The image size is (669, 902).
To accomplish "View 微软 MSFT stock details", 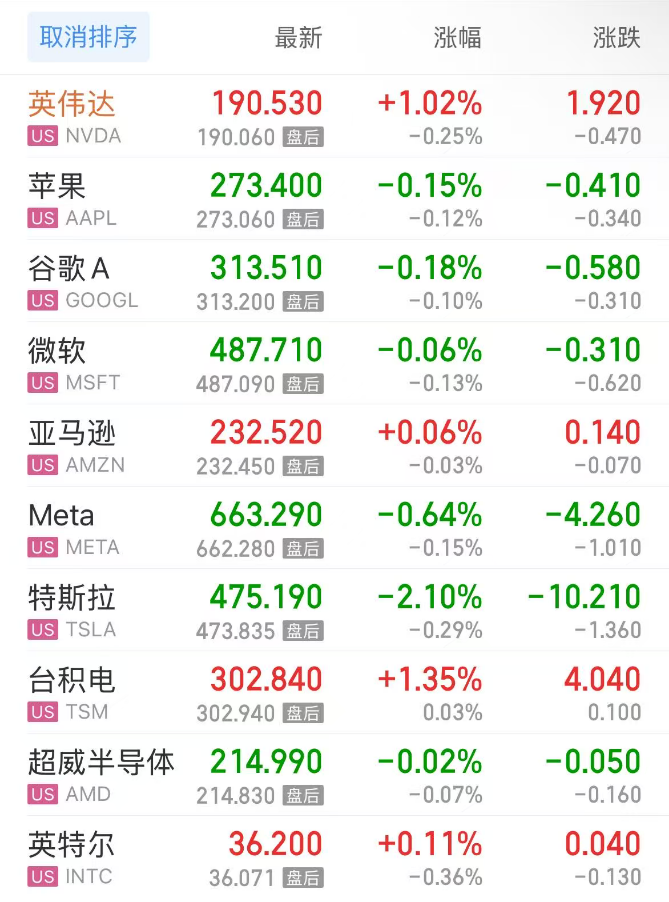I will 334,364.
